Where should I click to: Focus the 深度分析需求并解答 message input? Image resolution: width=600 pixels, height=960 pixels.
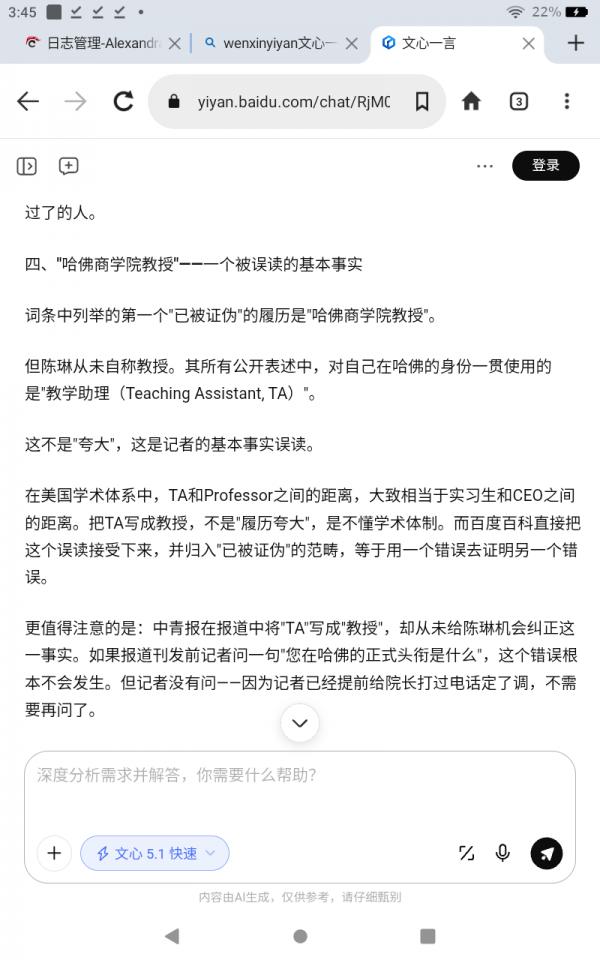pyautogui.click(x=300, y=790)
